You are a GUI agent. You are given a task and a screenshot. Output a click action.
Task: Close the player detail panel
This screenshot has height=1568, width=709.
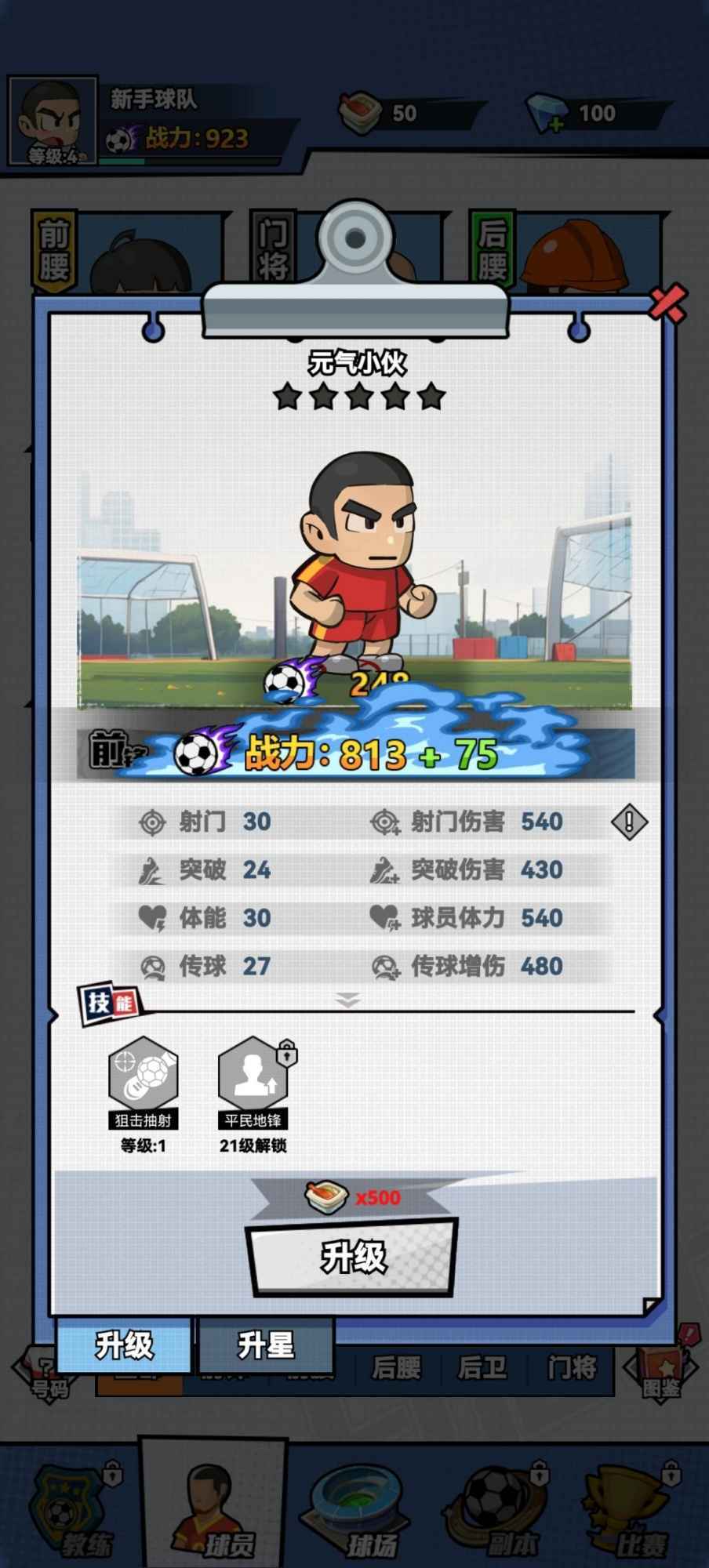pos(667,303)
